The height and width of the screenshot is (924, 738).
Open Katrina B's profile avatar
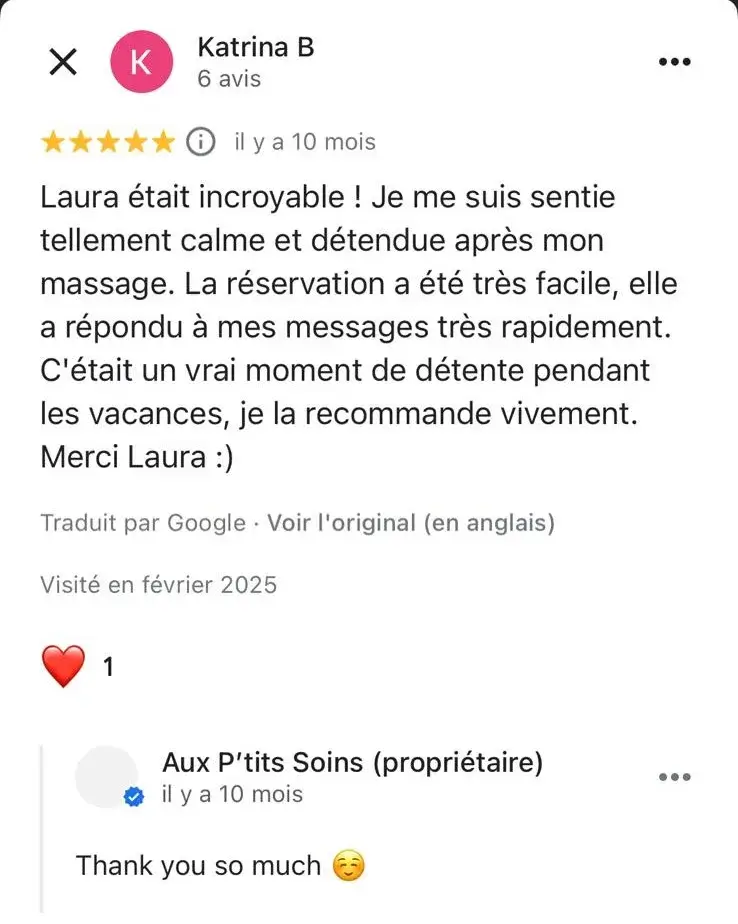pyautogui.click(x=141, y=62)
